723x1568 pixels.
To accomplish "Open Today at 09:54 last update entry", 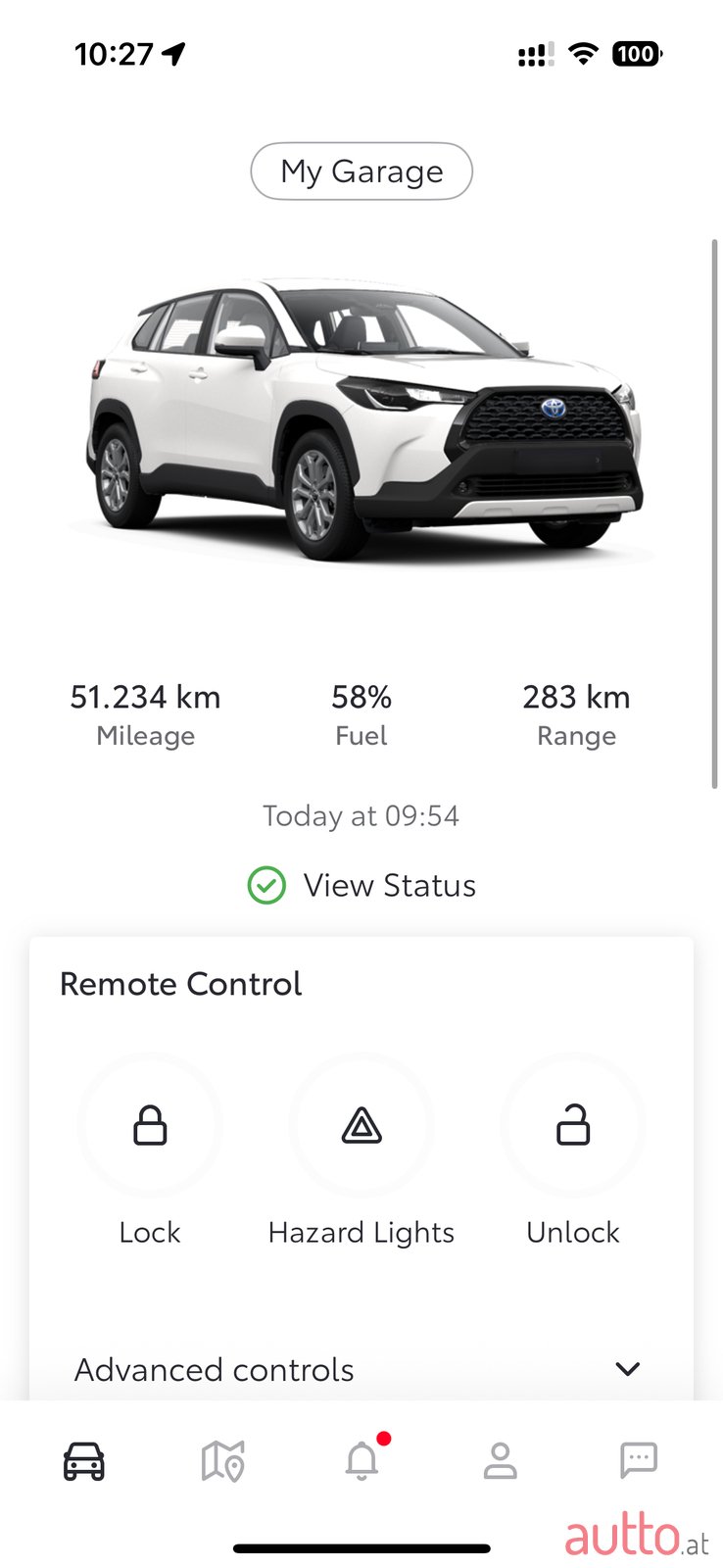I will click(361, 814).
